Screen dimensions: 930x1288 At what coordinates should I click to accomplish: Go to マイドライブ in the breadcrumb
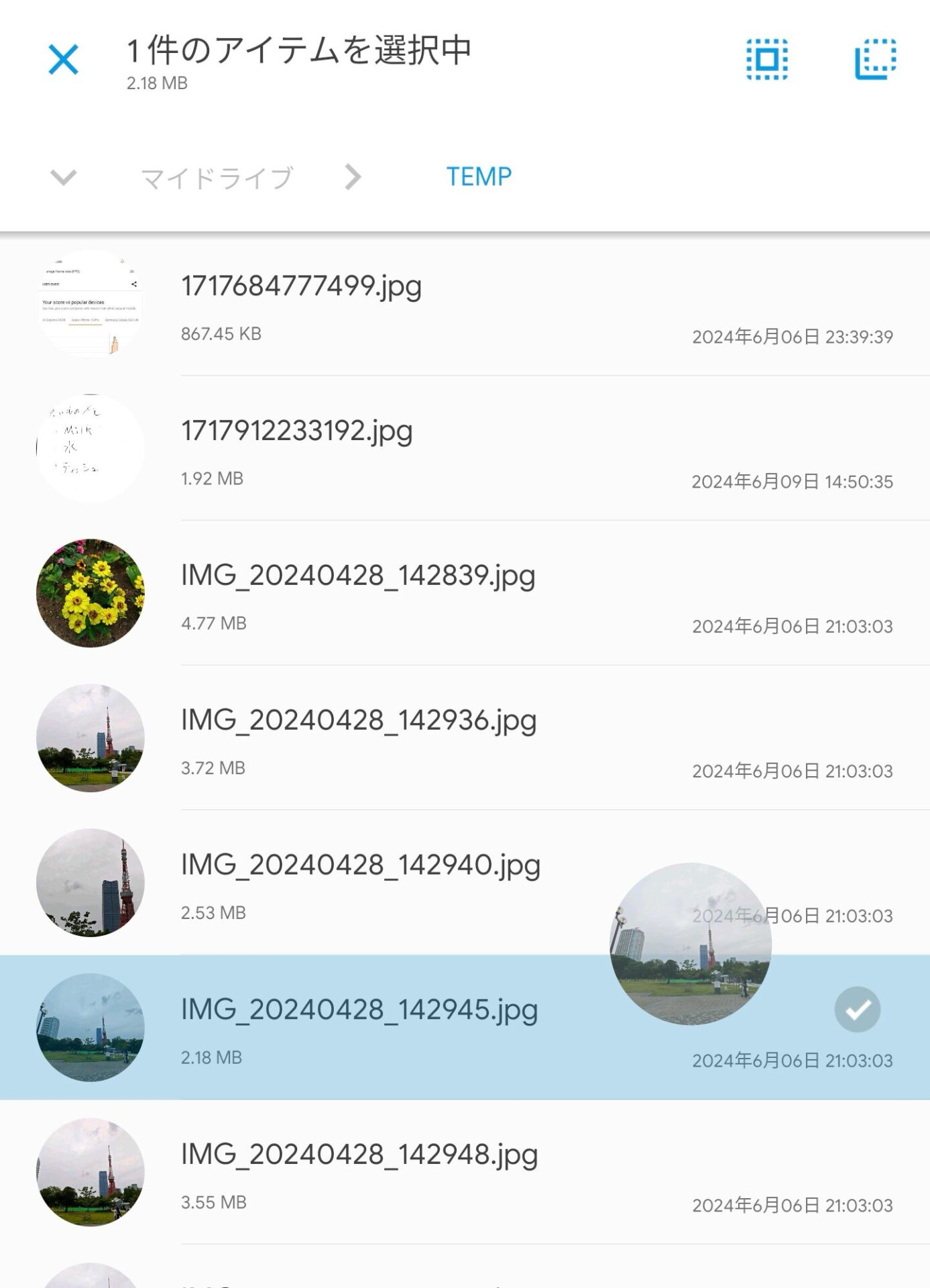coord(217,178)
